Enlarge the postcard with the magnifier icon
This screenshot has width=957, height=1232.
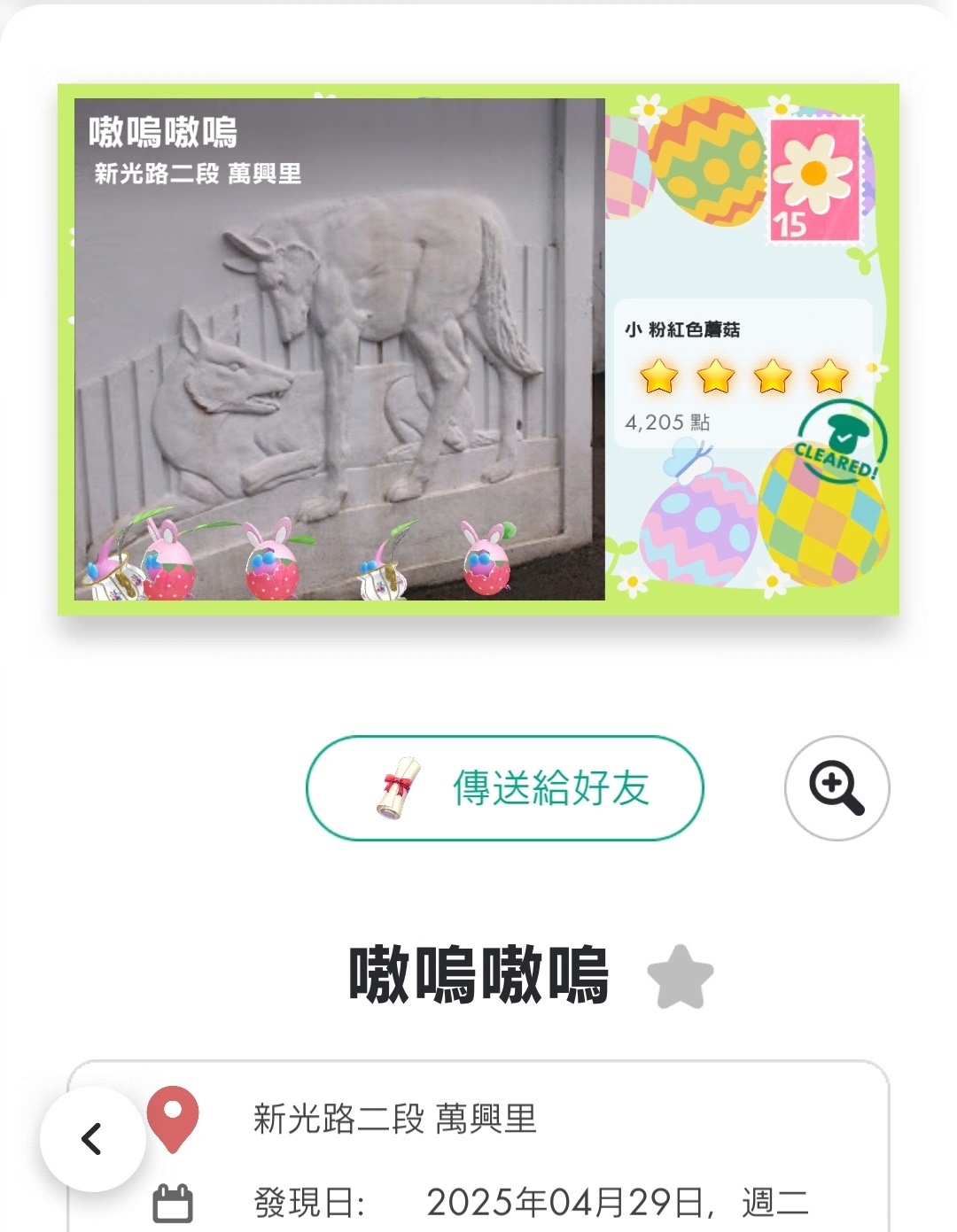pyautogui.click(x=836, y=787)
